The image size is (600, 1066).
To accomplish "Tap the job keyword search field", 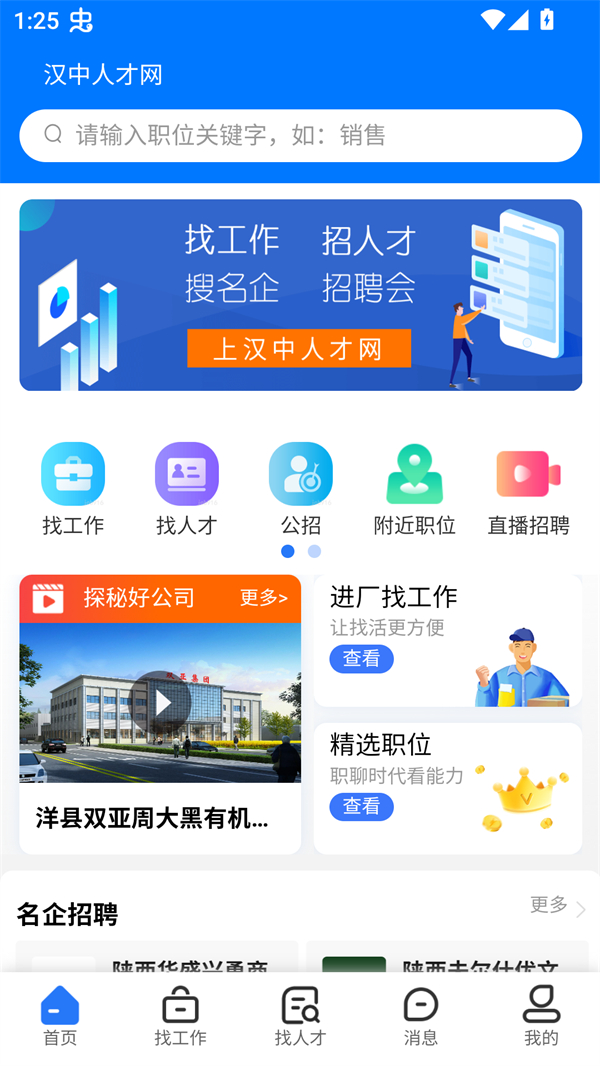I will coord(300,135).
